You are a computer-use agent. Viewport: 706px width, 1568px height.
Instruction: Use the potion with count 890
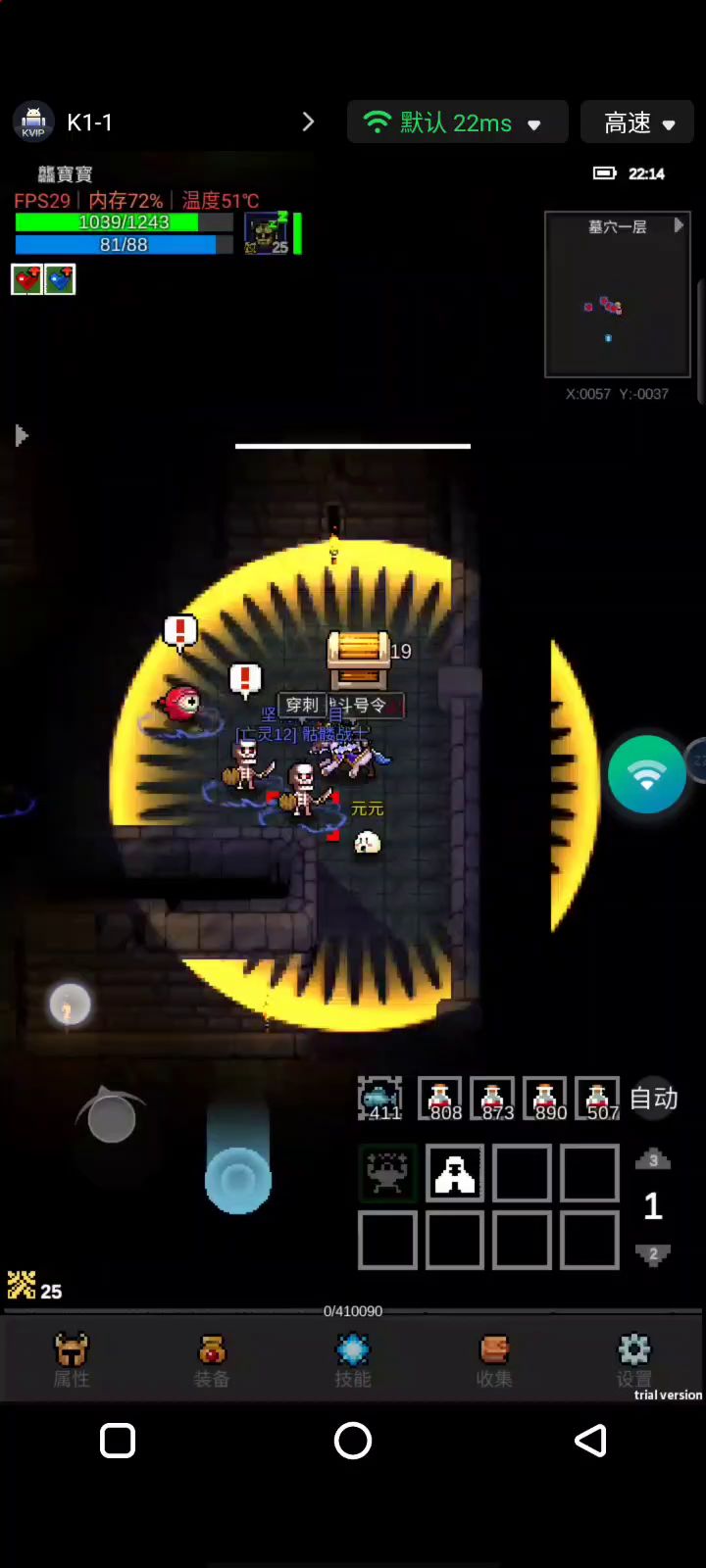(x=545, y=1100)
